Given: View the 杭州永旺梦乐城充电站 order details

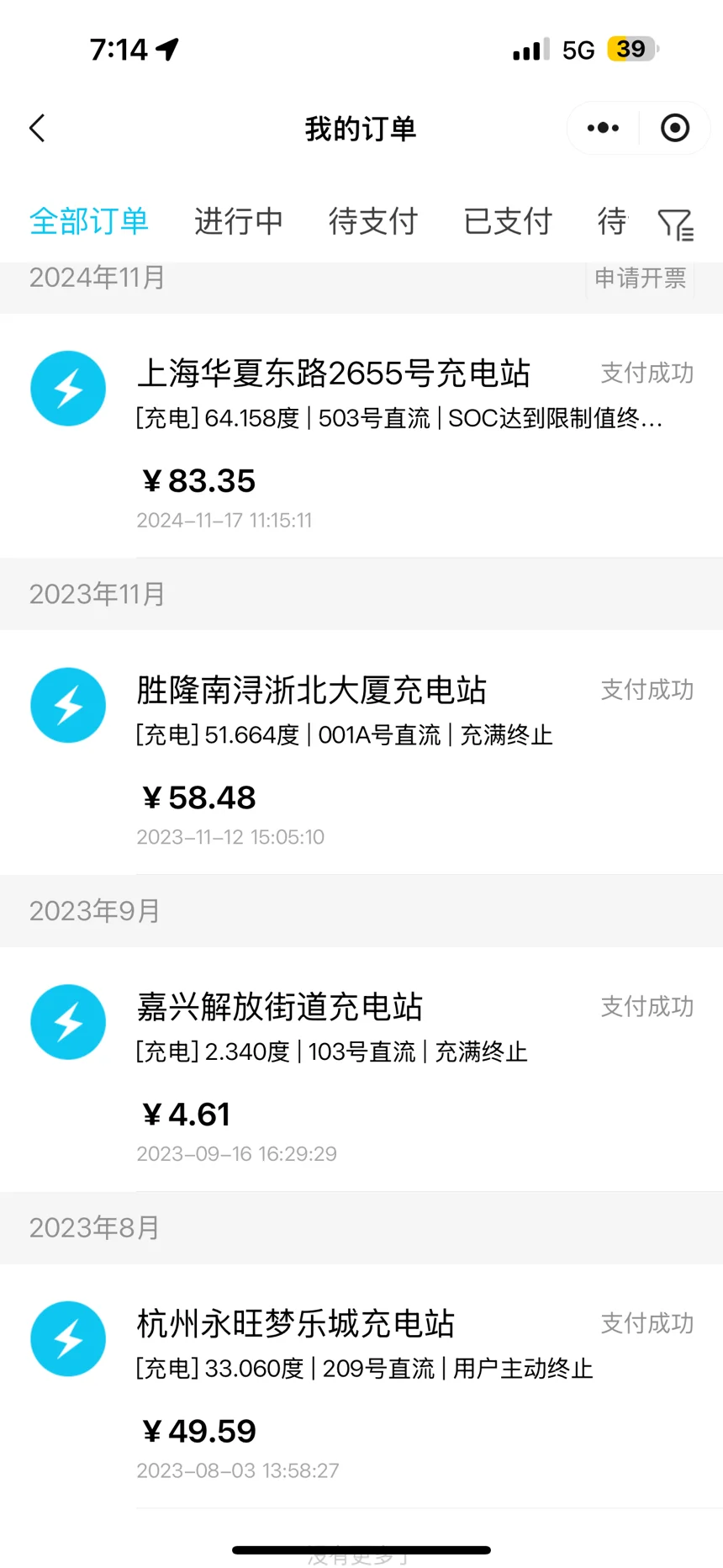Looking at the screenshot, I should coord(361,1386).
